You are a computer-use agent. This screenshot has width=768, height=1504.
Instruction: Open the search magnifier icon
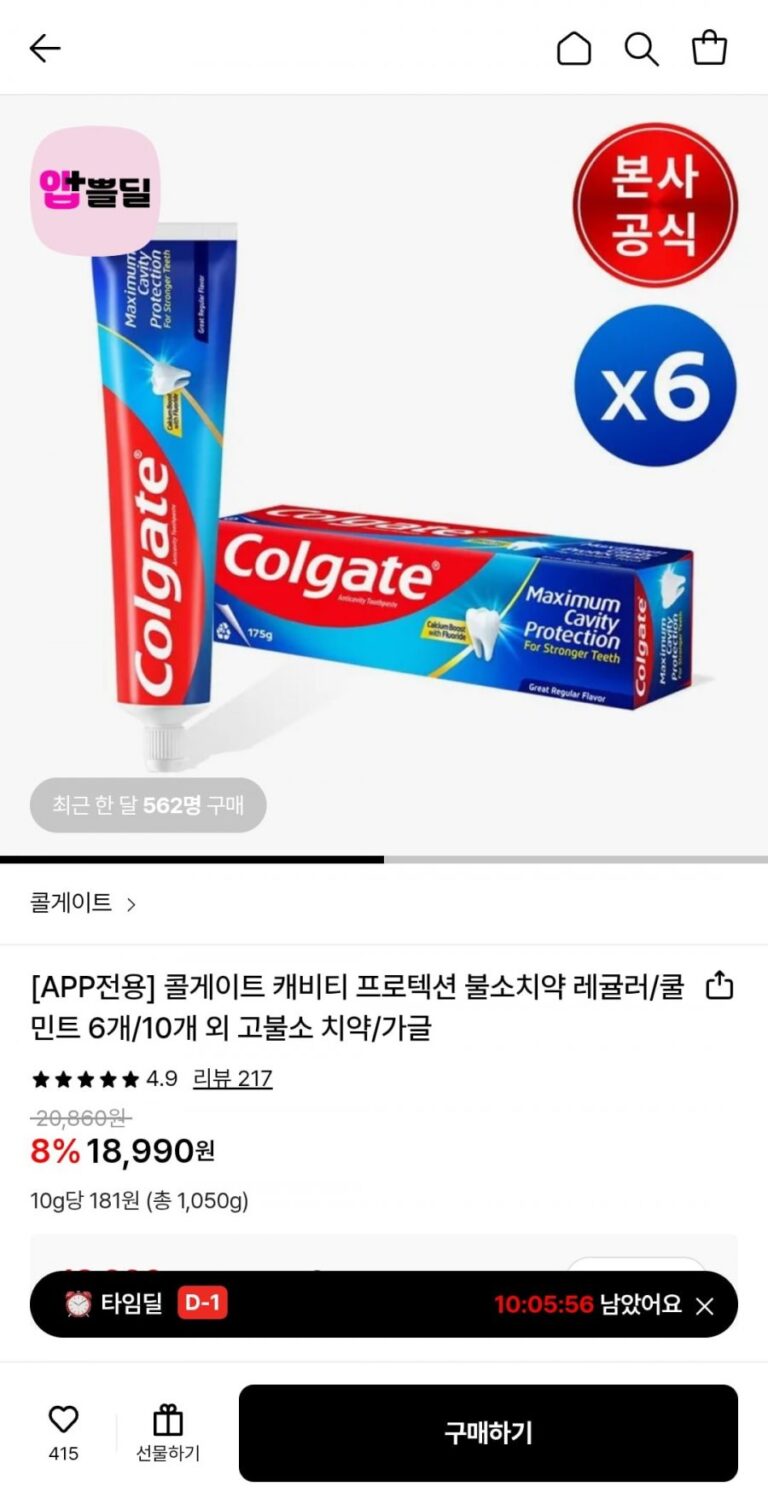click(641, 48)
